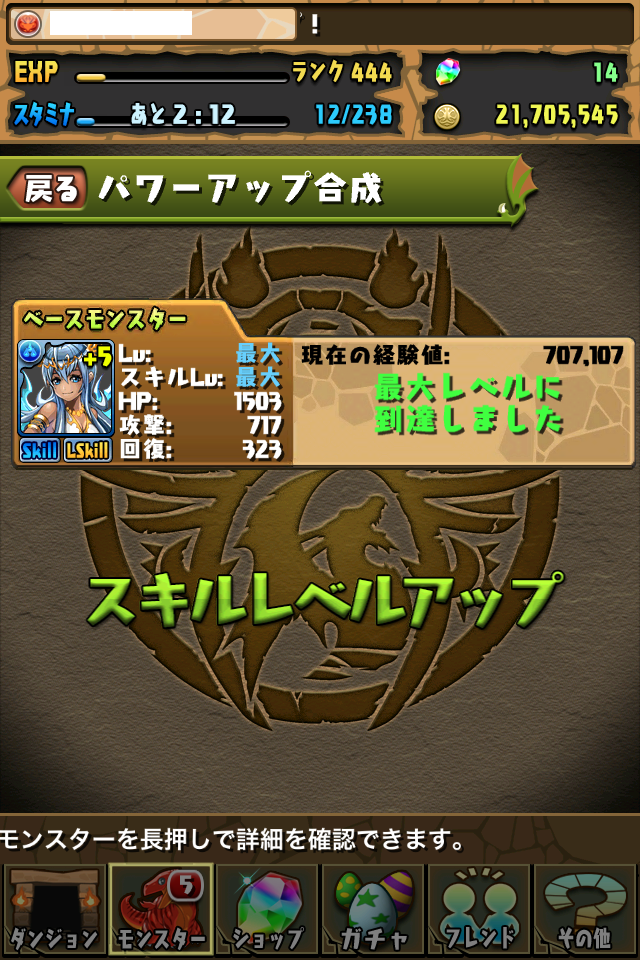Open the その他 menu tab
The width and height of the screenshot is (640, 960).
pyautogui.click(x=586, y=910)
